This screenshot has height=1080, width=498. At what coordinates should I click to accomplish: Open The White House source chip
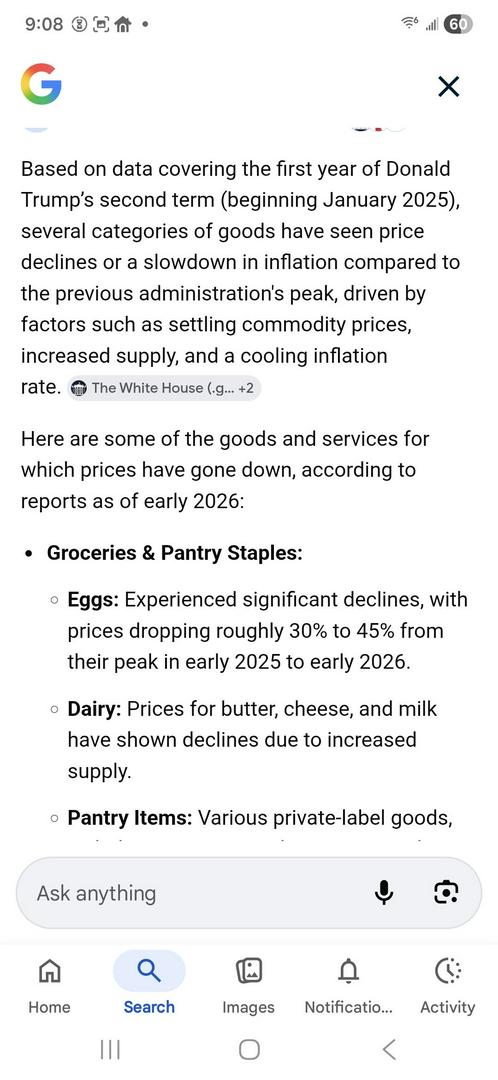[x=164, y=388]
